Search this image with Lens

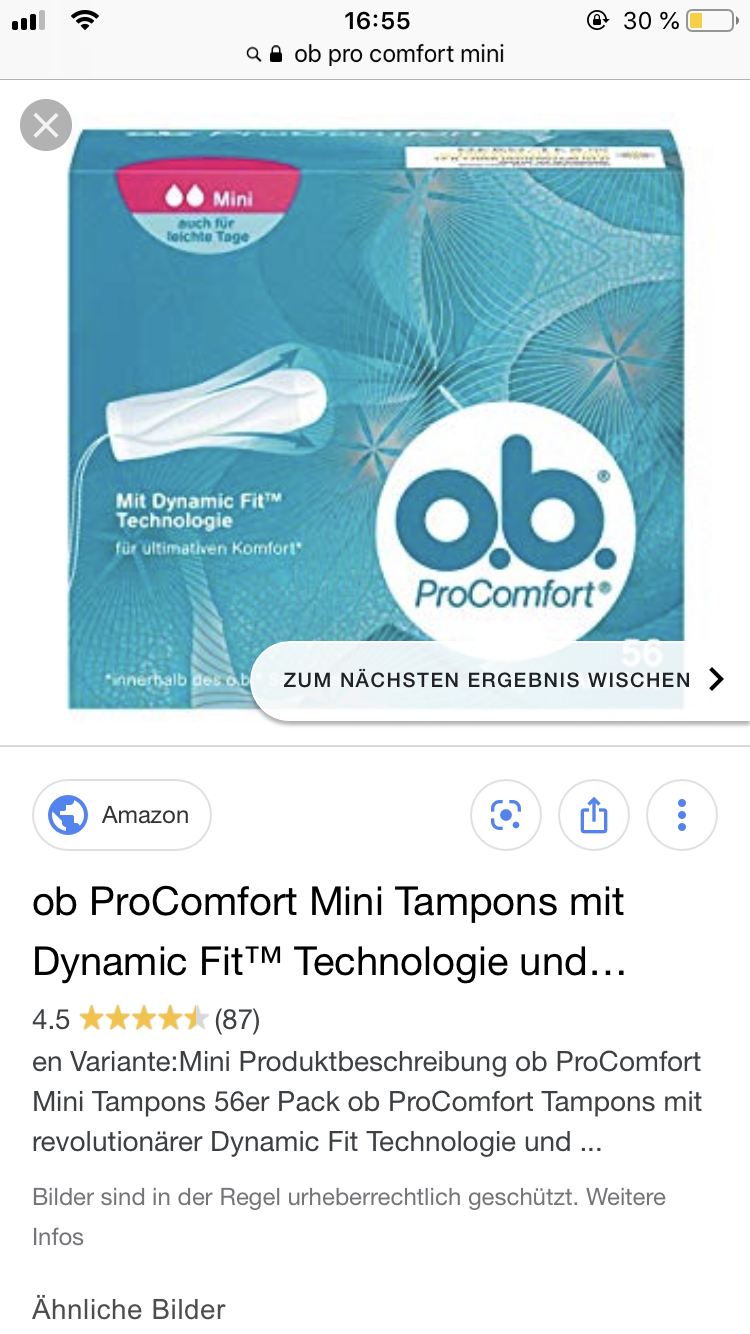click(x=506, y=815)
